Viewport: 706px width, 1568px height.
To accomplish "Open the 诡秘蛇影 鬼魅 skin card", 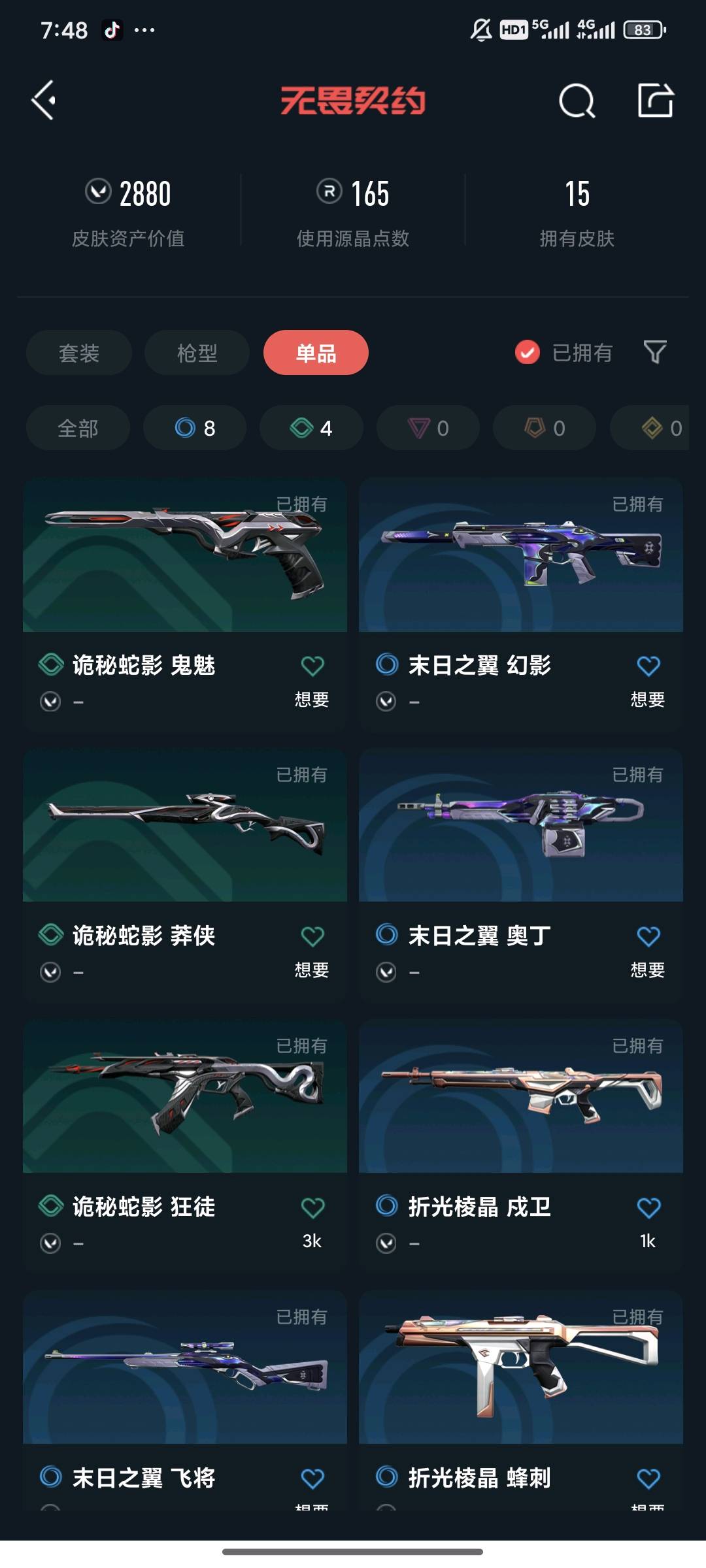I will pos(185,555).
